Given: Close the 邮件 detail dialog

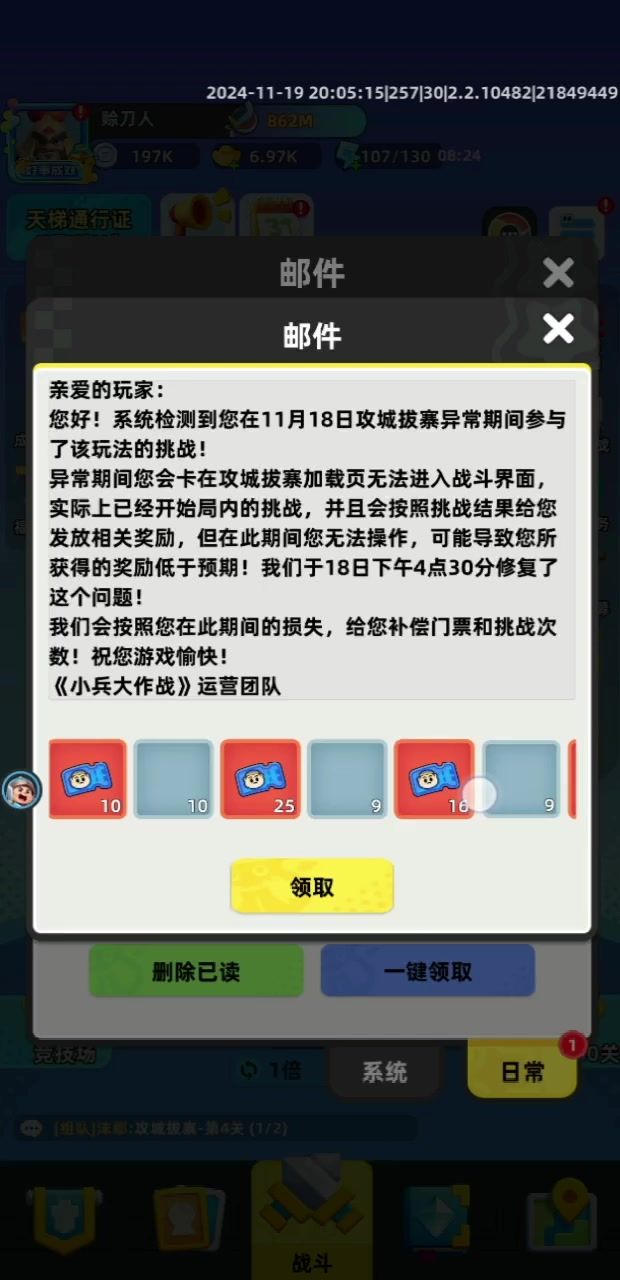Looking at the screenshot, I should pos(558,328).
